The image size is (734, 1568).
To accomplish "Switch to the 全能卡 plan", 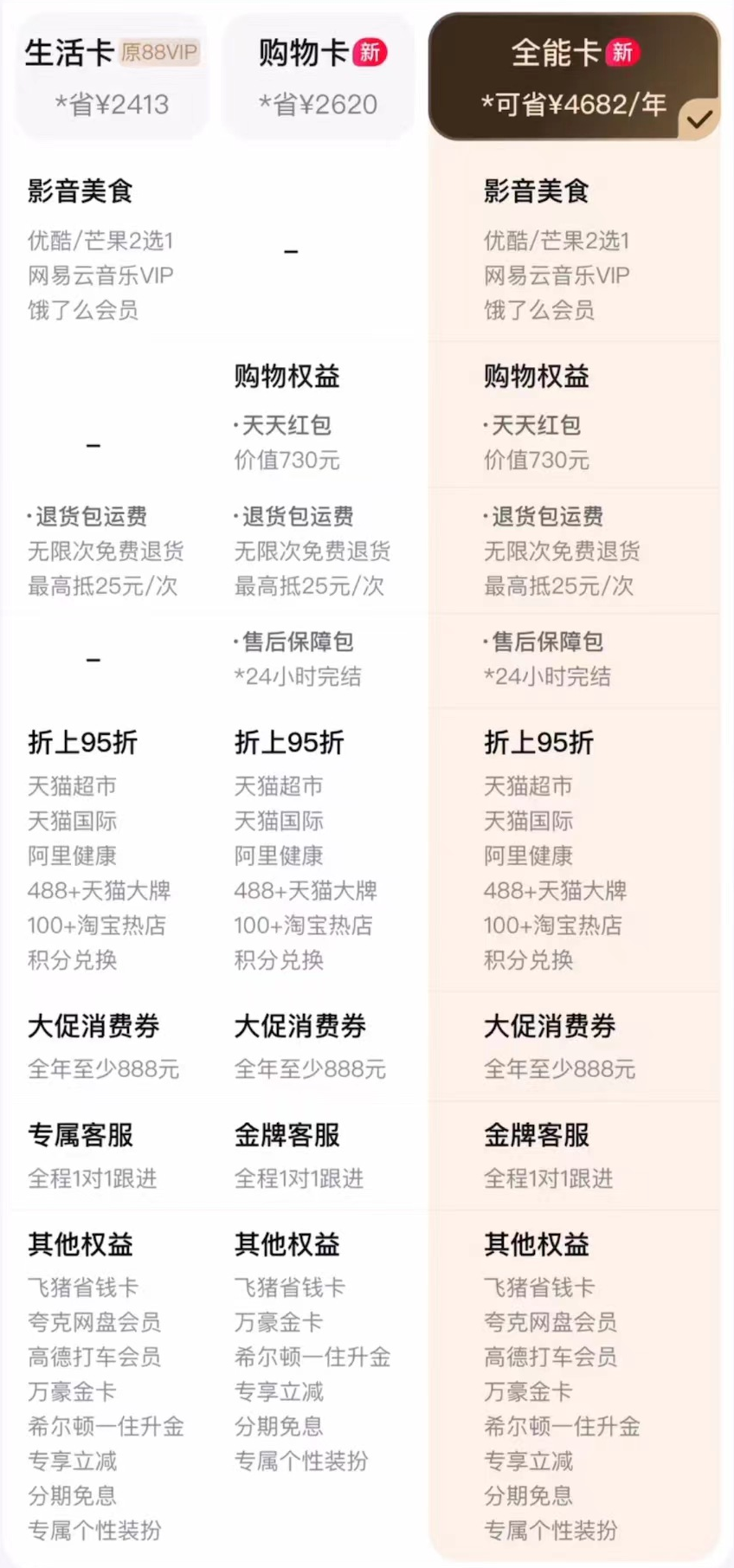I will pos(574,77).
